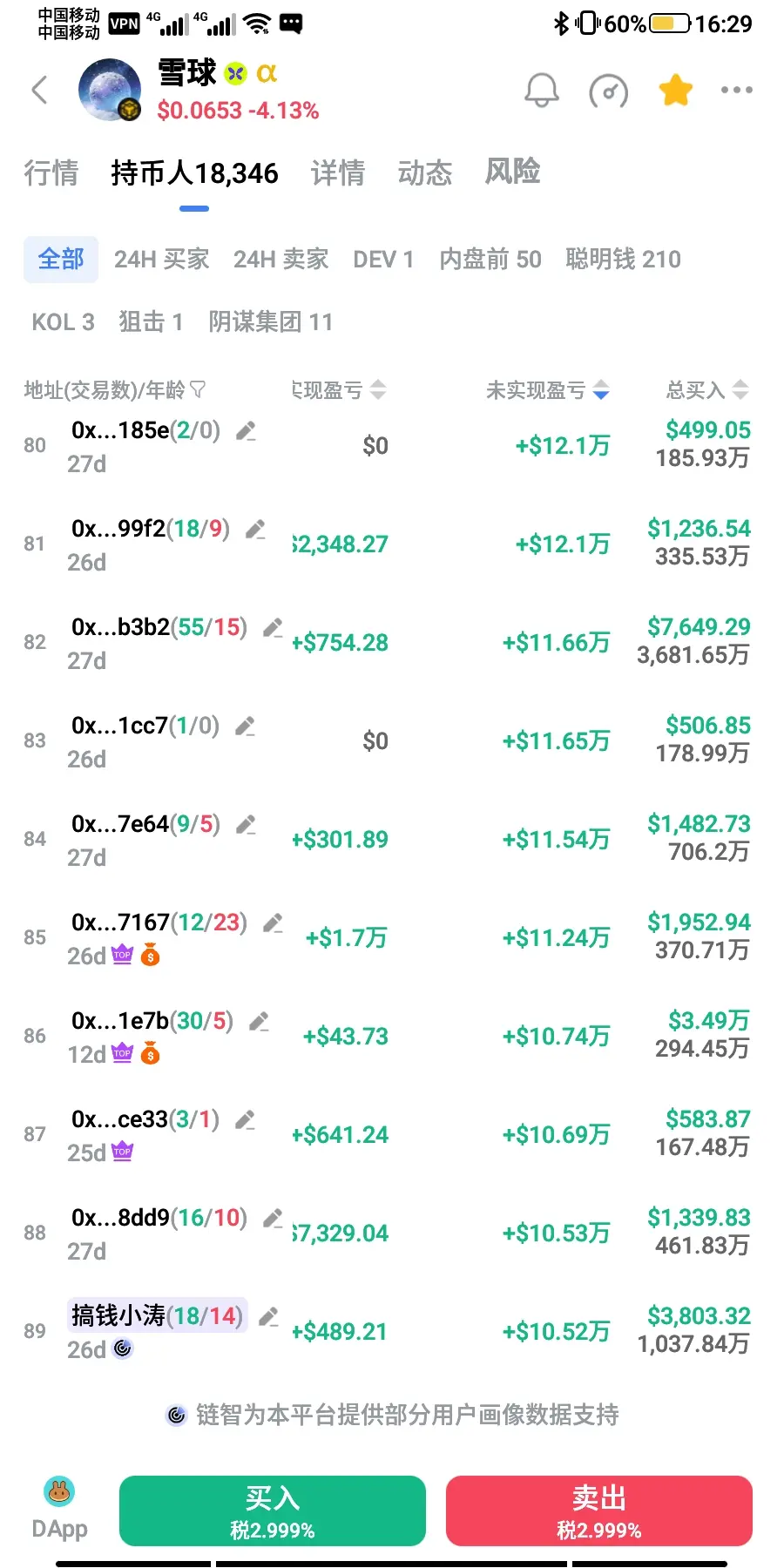Sort by 总买入 column
Image resolution: width=784 pixels, height=1568 pixels.
click(x=706, y=389)
